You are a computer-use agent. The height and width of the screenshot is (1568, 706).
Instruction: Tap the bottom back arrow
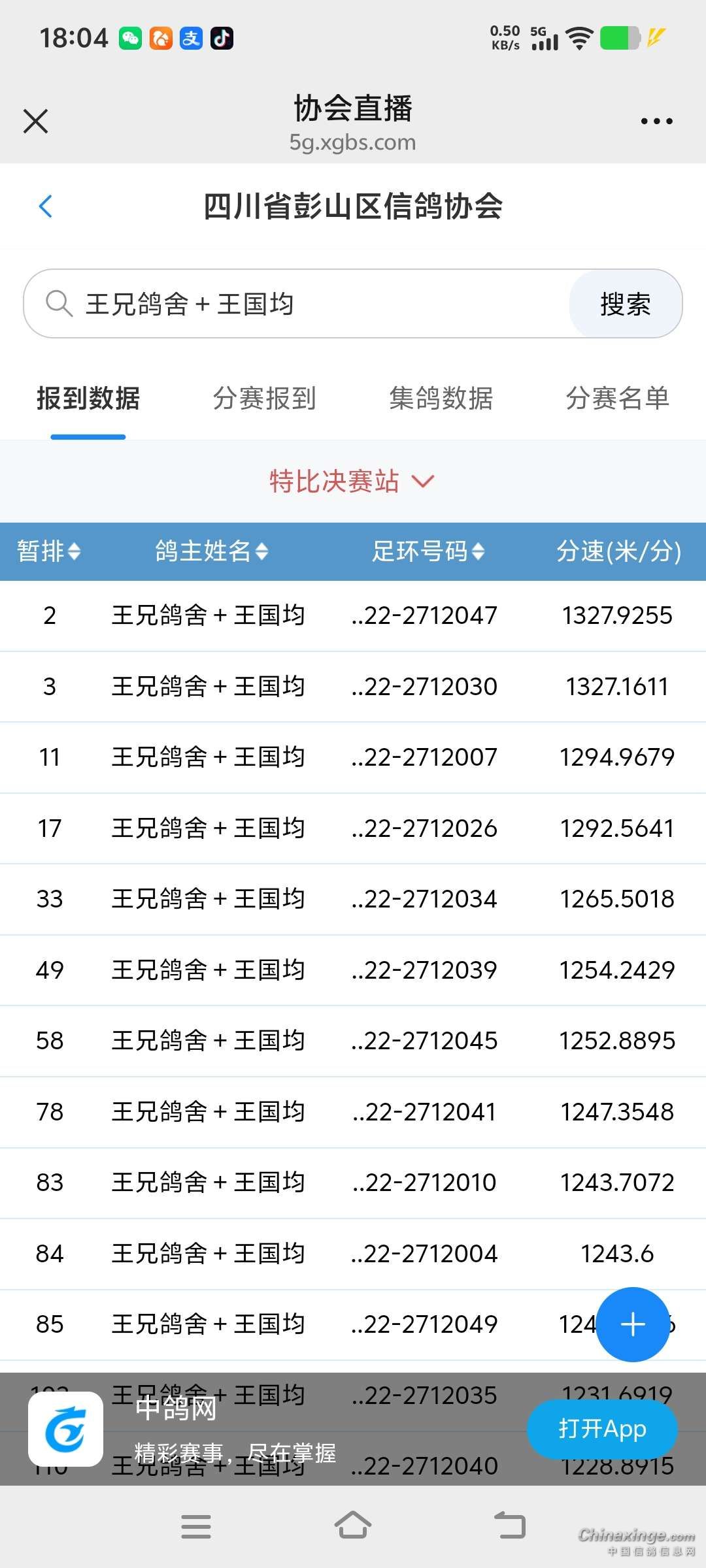510,1526
